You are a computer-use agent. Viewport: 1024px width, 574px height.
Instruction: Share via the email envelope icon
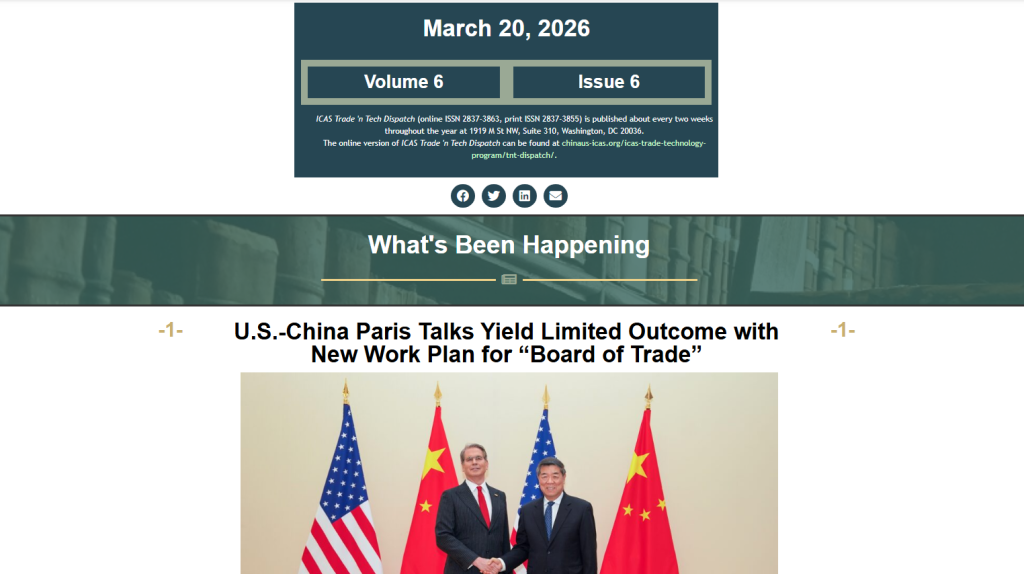(x=555, y=196)
